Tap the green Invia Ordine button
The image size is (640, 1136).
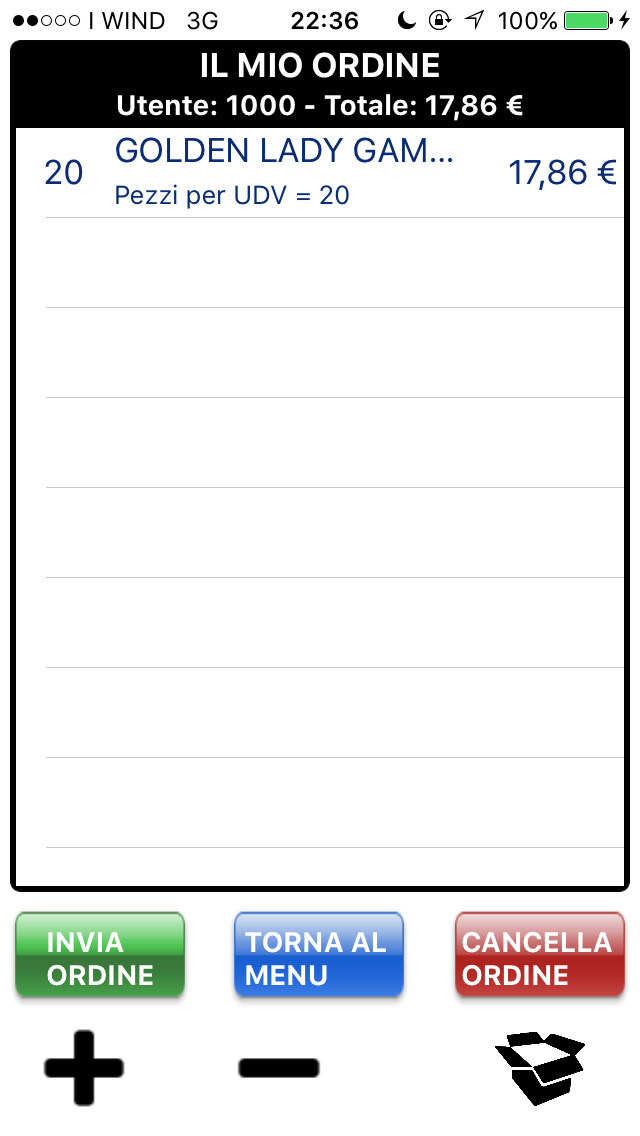[x=100, y=955]
